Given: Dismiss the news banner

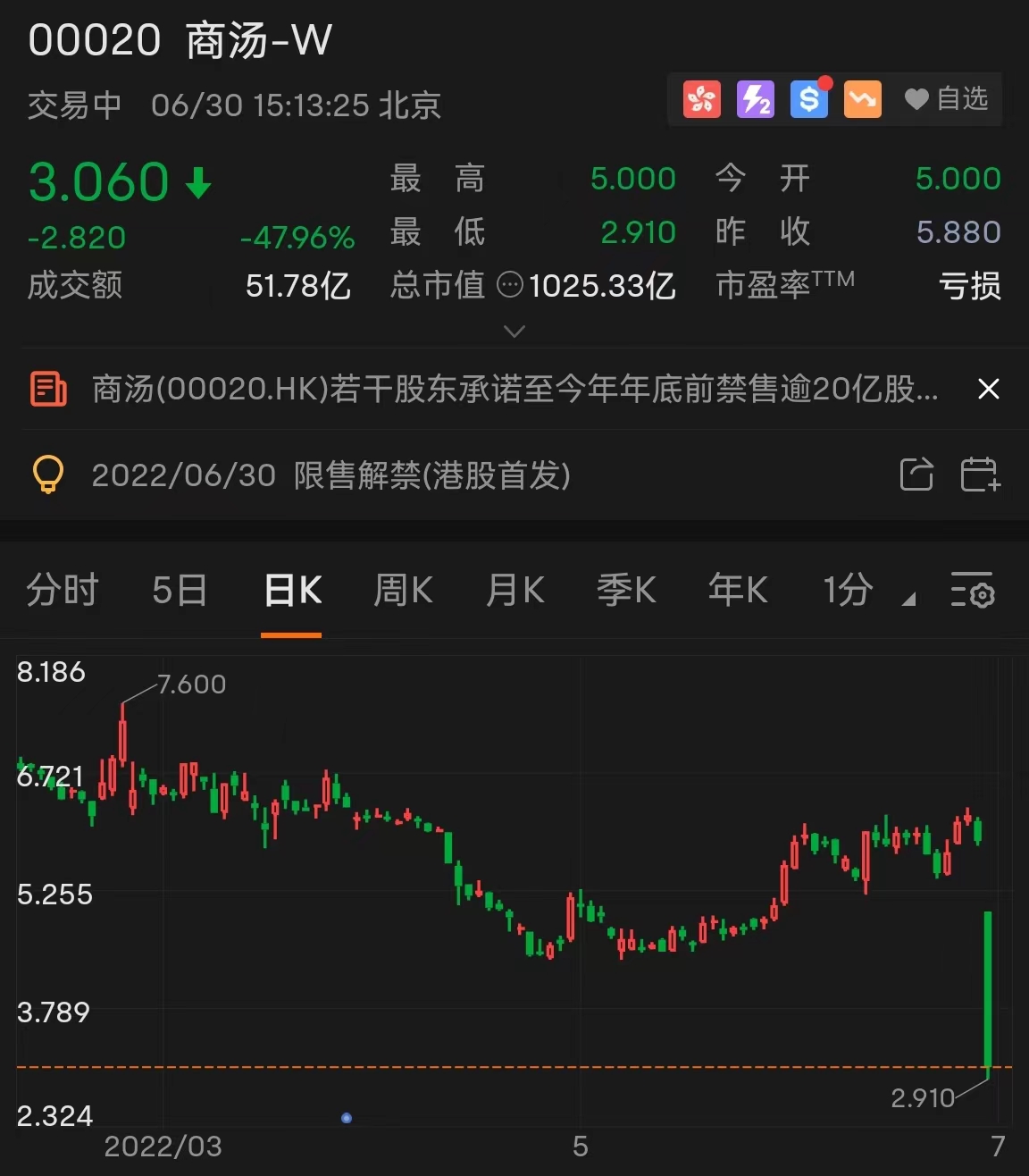Looking at the screenshot, I should point(988,390).
